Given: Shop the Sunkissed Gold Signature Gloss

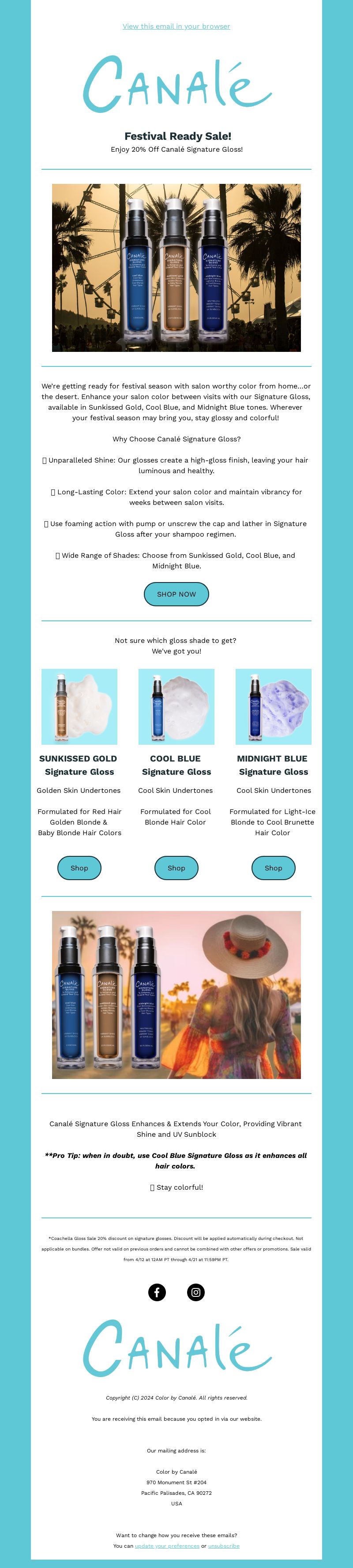Looking at the screenshot, I should click(x=79, y=867).
